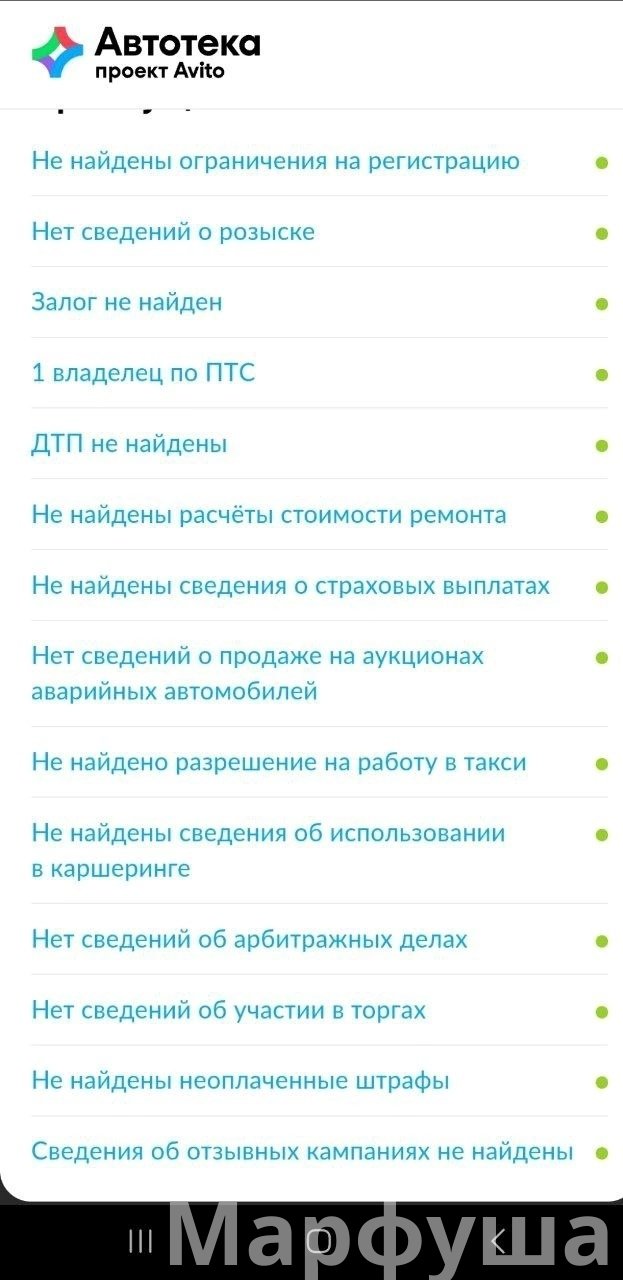View 'Нет сведений об арбитражных делах'
The image size is (623, 1280).
click(250, 940)
